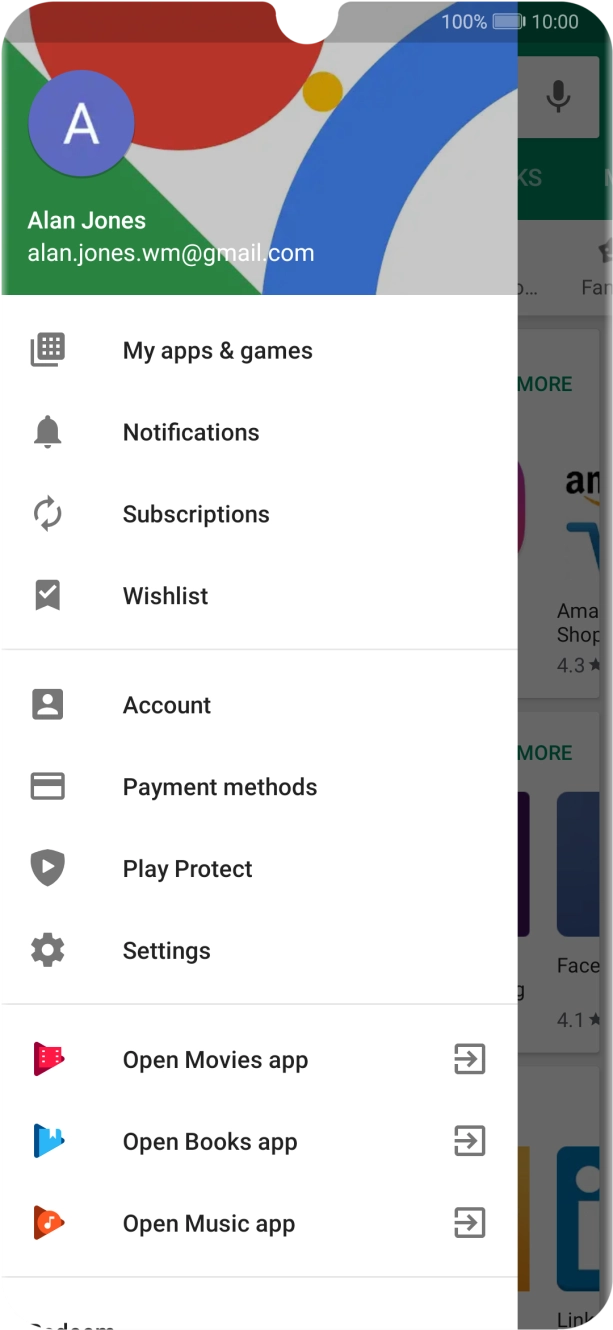Launch the Music app

209,1224
